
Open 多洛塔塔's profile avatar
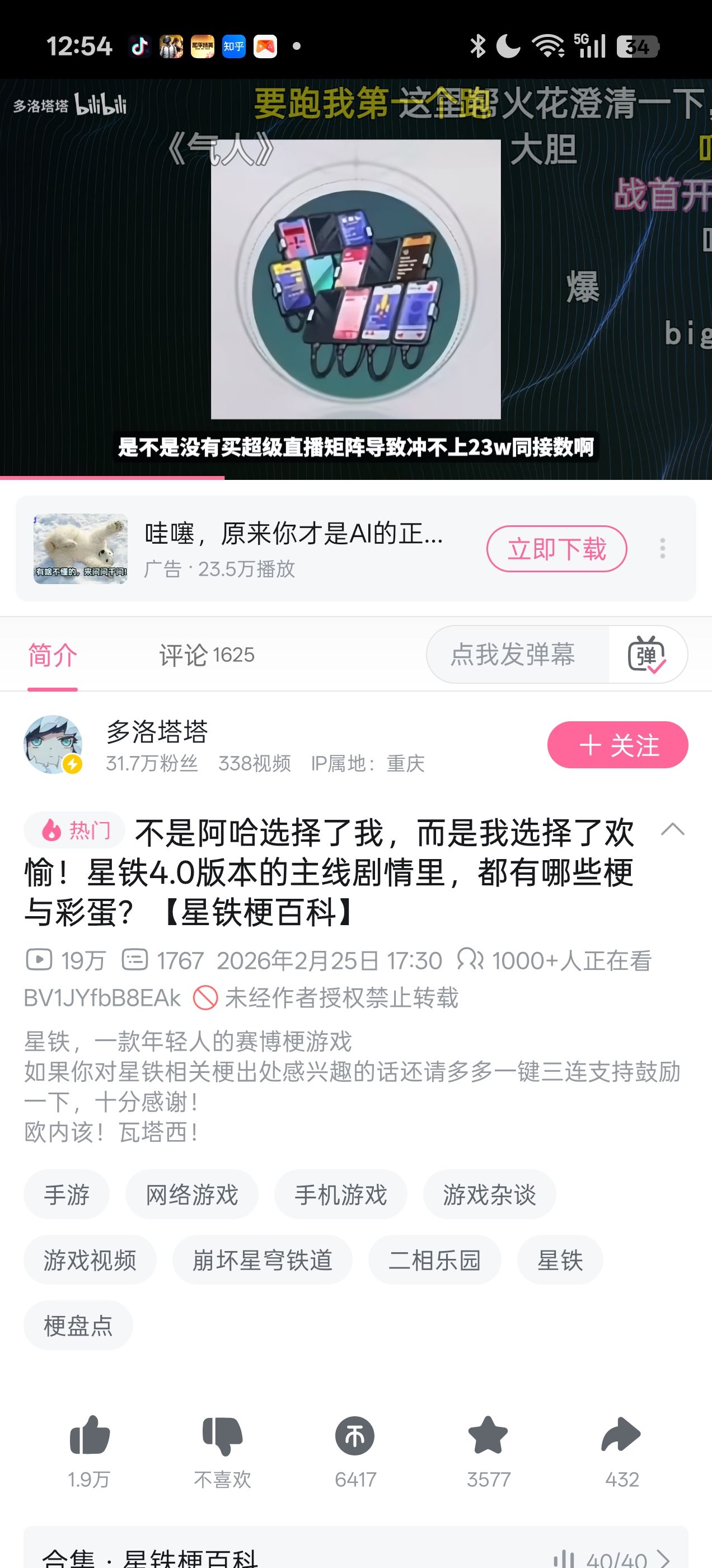pos(54,744)
